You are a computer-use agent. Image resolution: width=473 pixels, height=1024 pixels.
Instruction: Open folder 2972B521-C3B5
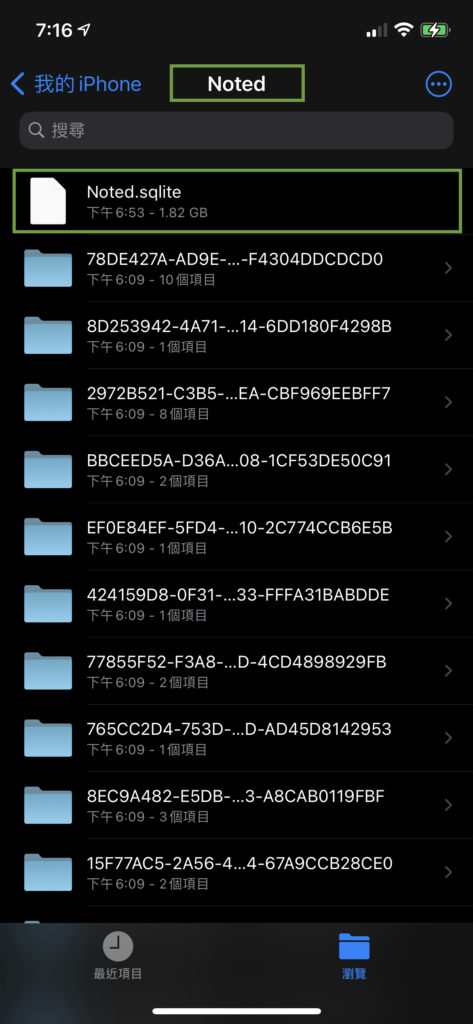point(236,402)
